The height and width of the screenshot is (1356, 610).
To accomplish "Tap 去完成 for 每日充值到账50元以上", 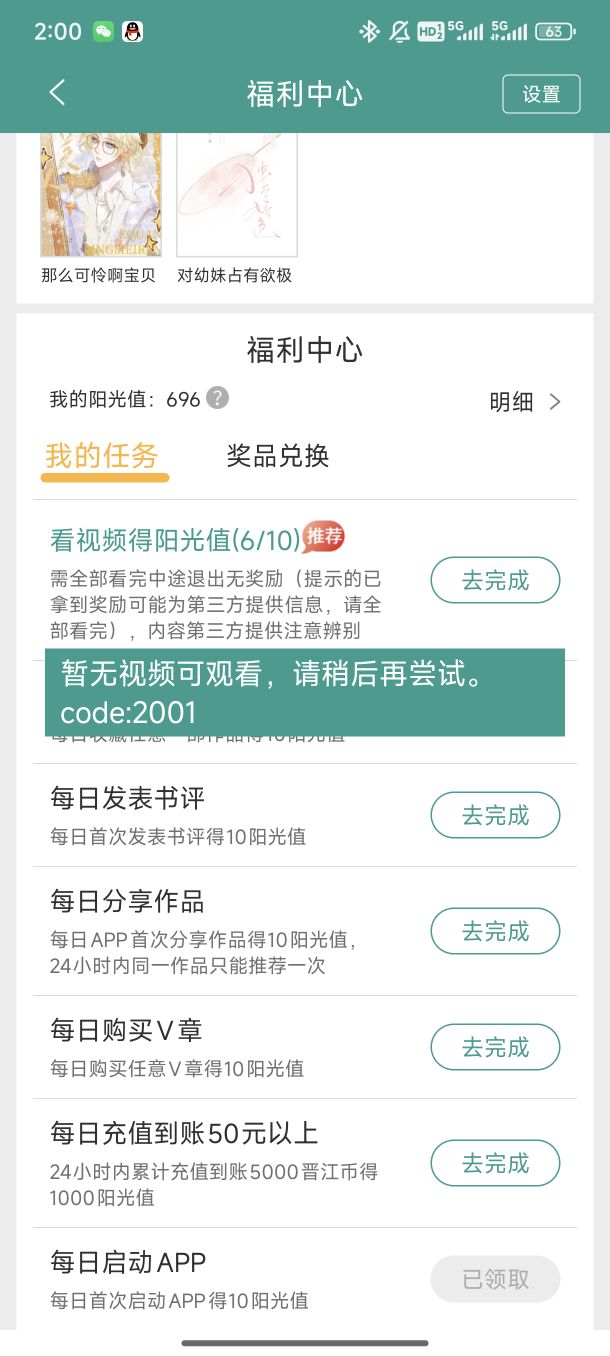I will 495,1164.
